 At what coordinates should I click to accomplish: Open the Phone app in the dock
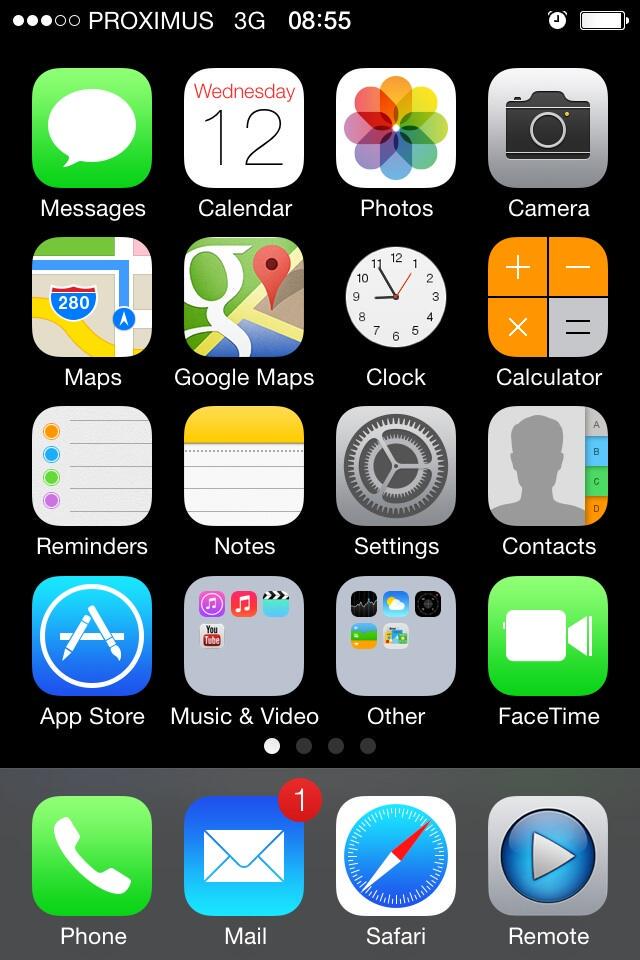pyautogui.click(x=92, y=856)
